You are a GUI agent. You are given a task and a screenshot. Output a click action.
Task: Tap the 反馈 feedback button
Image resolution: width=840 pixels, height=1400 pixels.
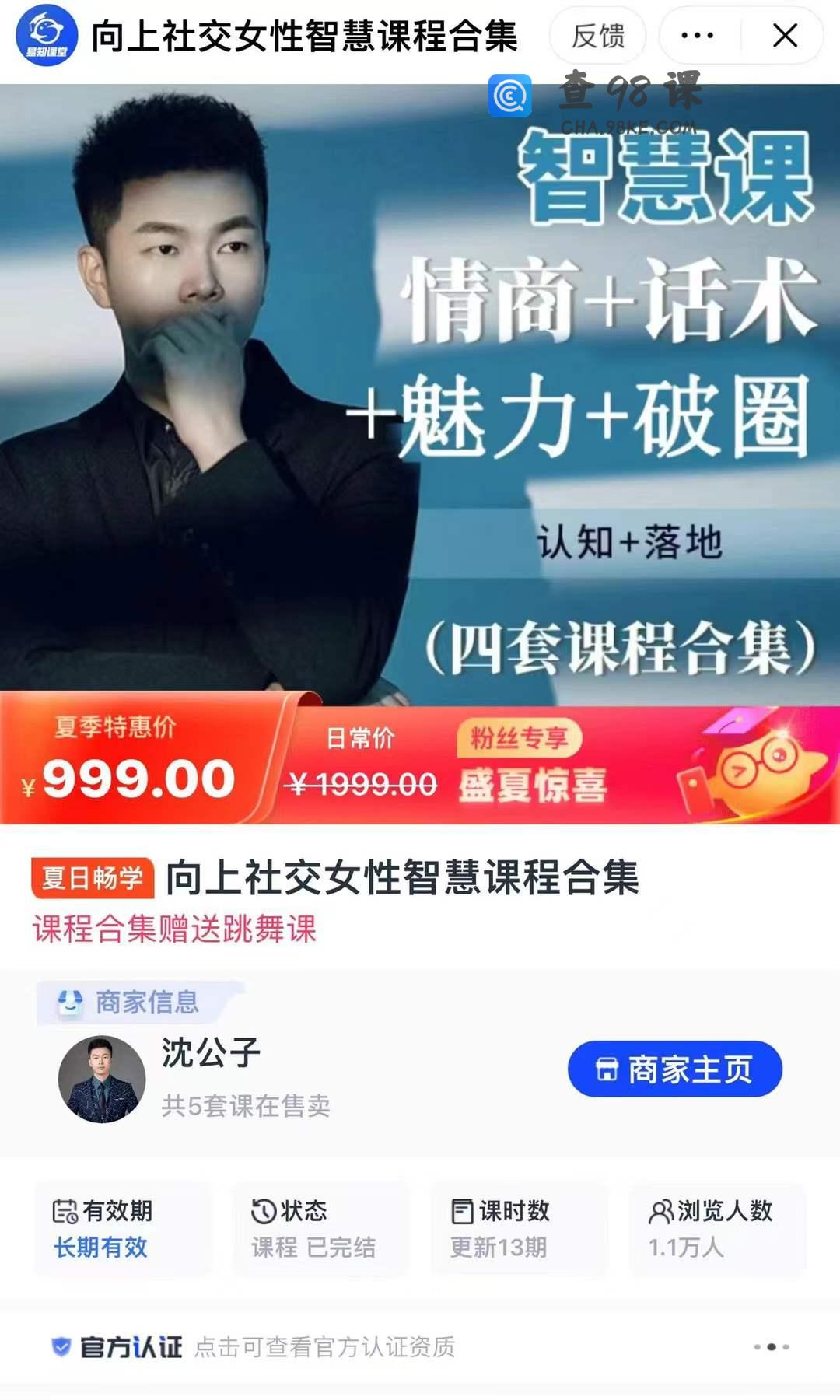[597, 36]
